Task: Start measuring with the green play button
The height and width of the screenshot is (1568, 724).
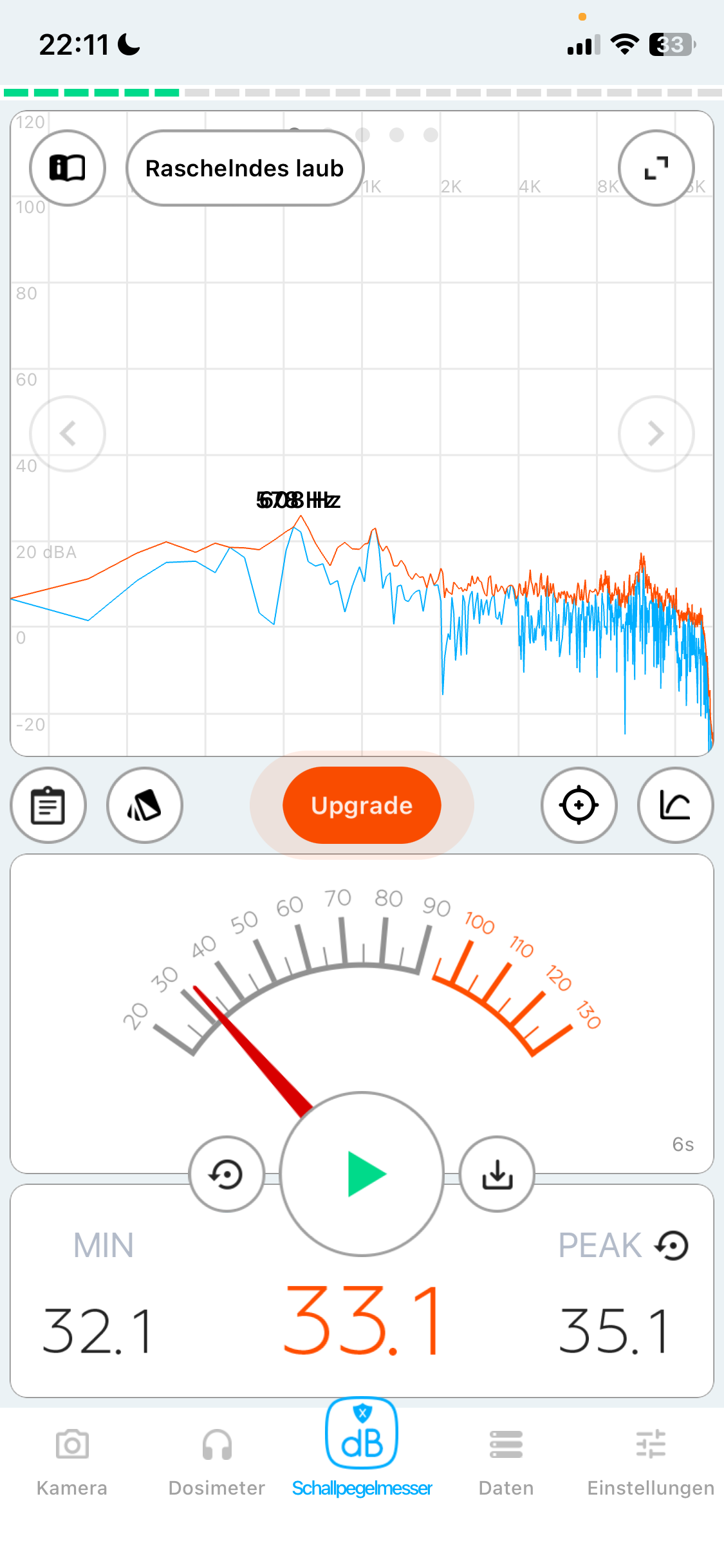Action: (362, 1174)
